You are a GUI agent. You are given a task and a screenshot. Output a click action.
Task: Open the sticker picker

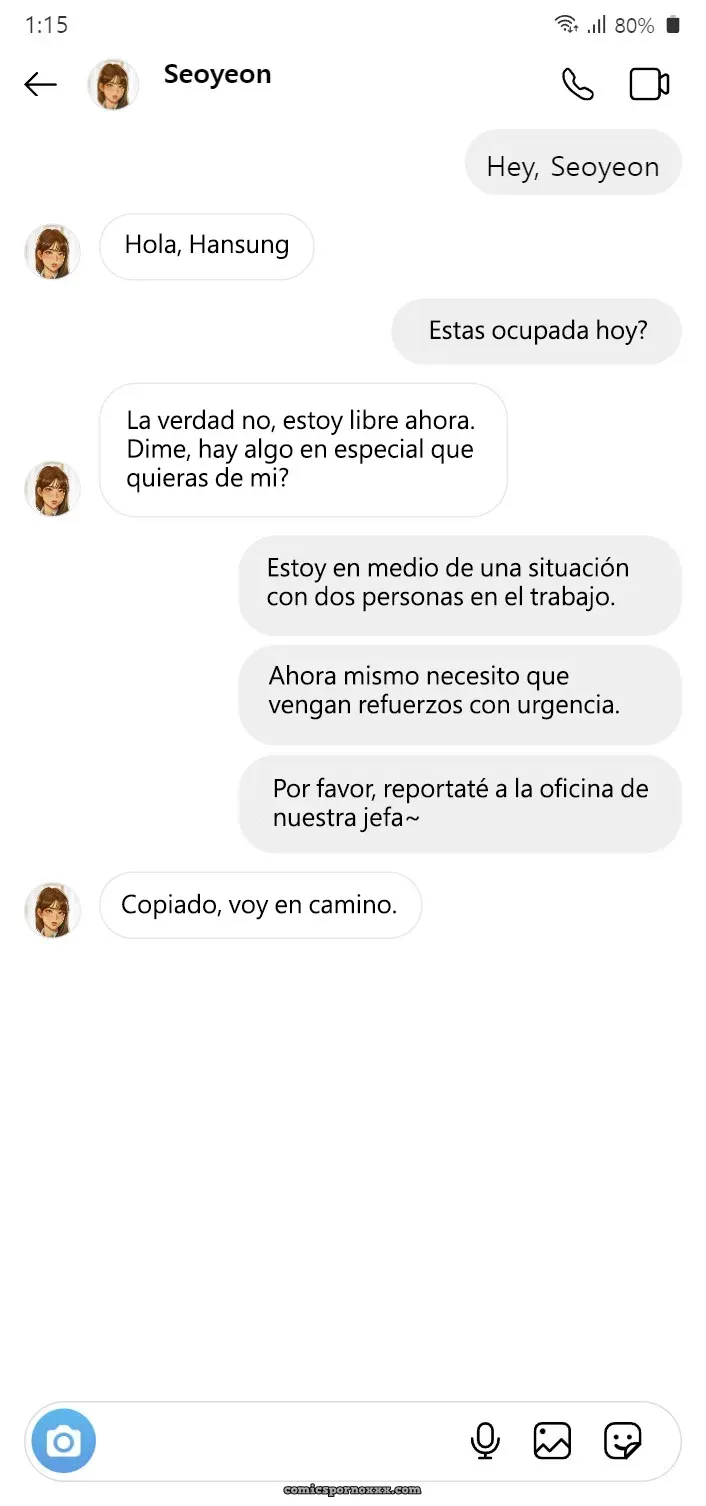click(622, 1441)
